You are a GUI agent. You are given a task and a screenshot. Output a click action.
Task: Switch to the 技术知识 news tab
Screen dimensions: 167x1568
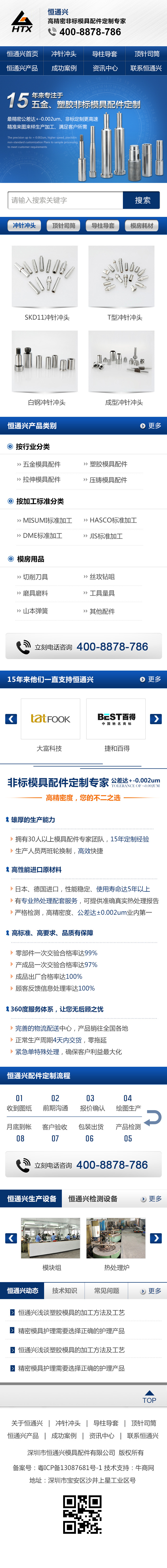(64, 1290)
